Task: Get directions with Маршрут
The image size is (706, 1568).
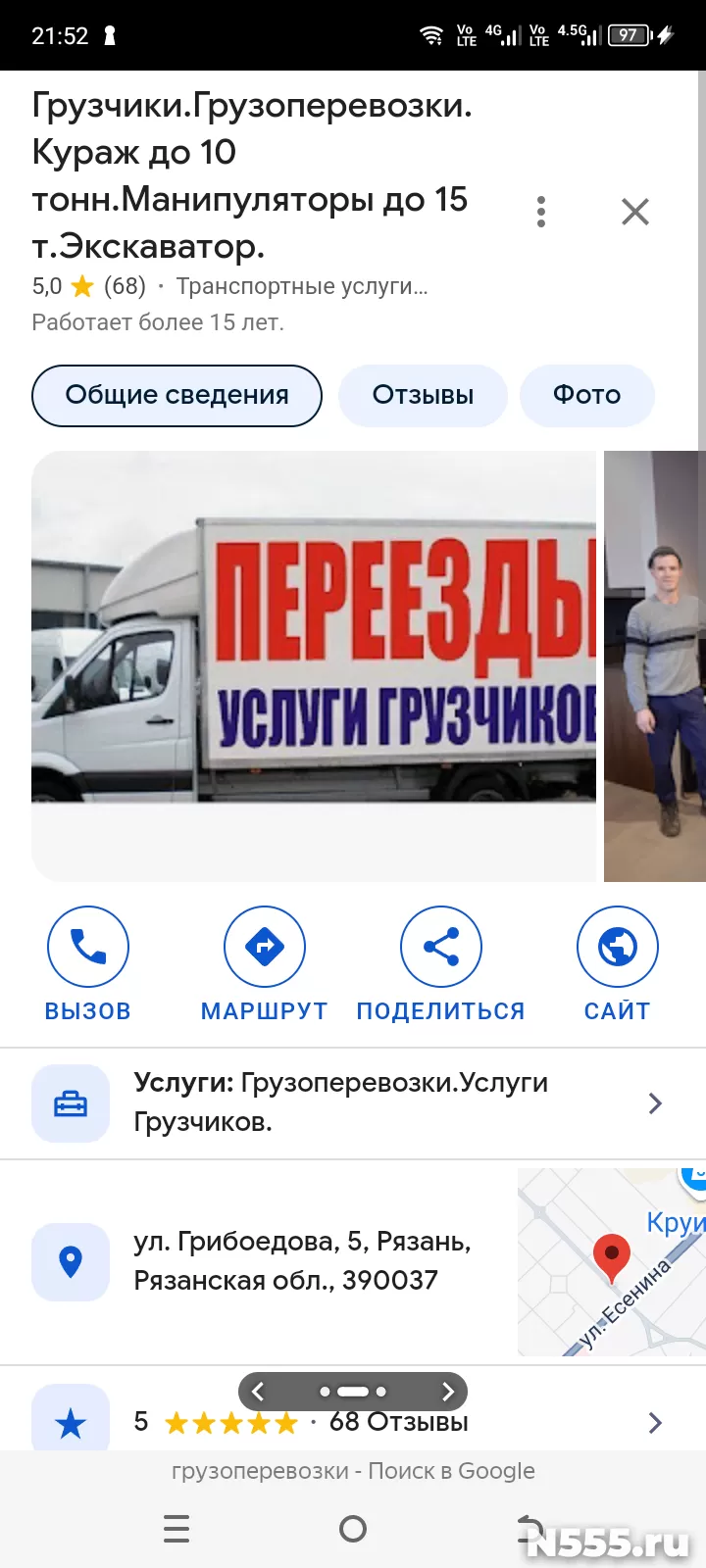Action: pyautogui.click(x=265, y=964)
